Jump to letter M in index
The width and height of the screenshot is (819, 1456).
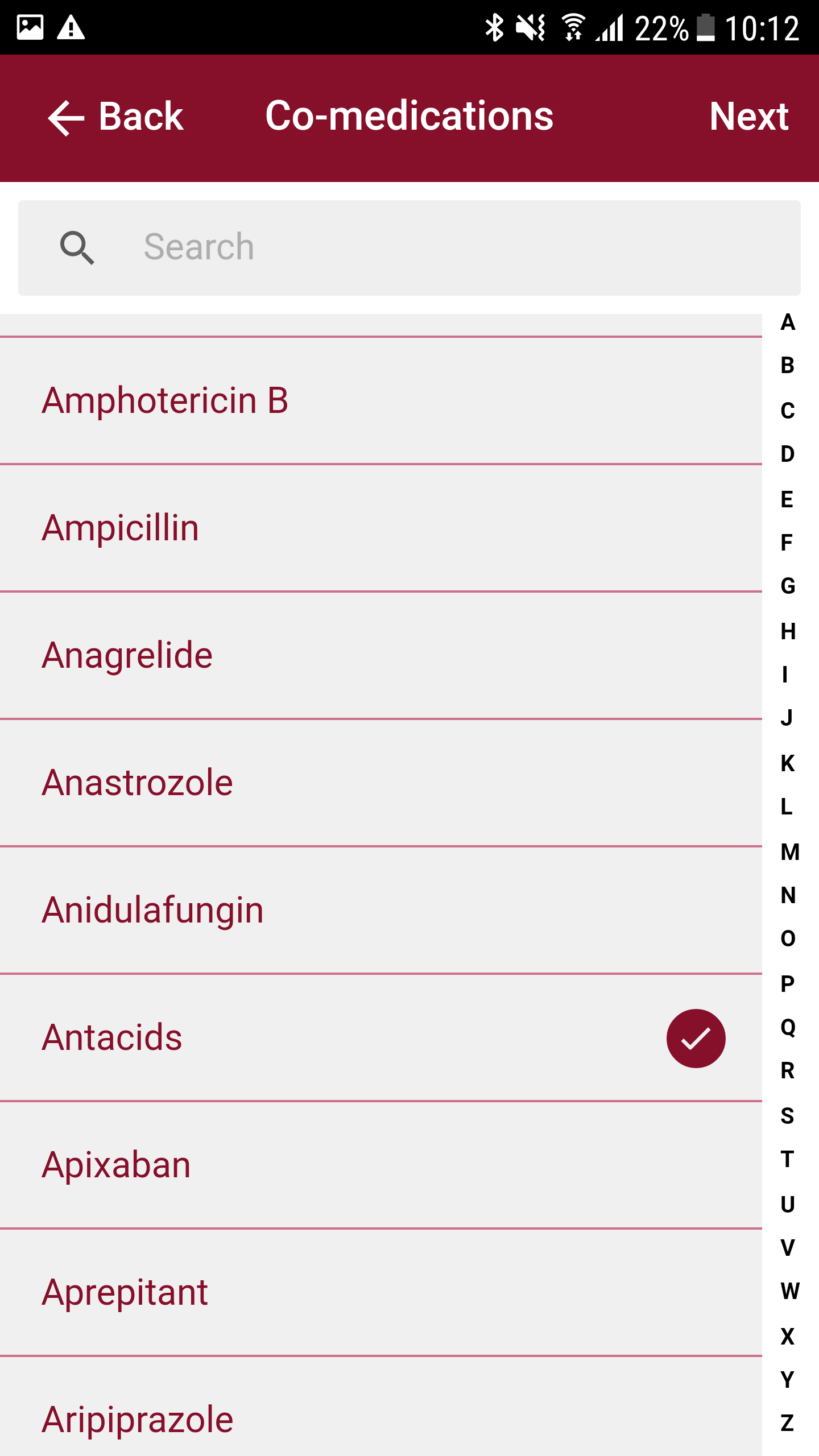click(x=789, y=852)
